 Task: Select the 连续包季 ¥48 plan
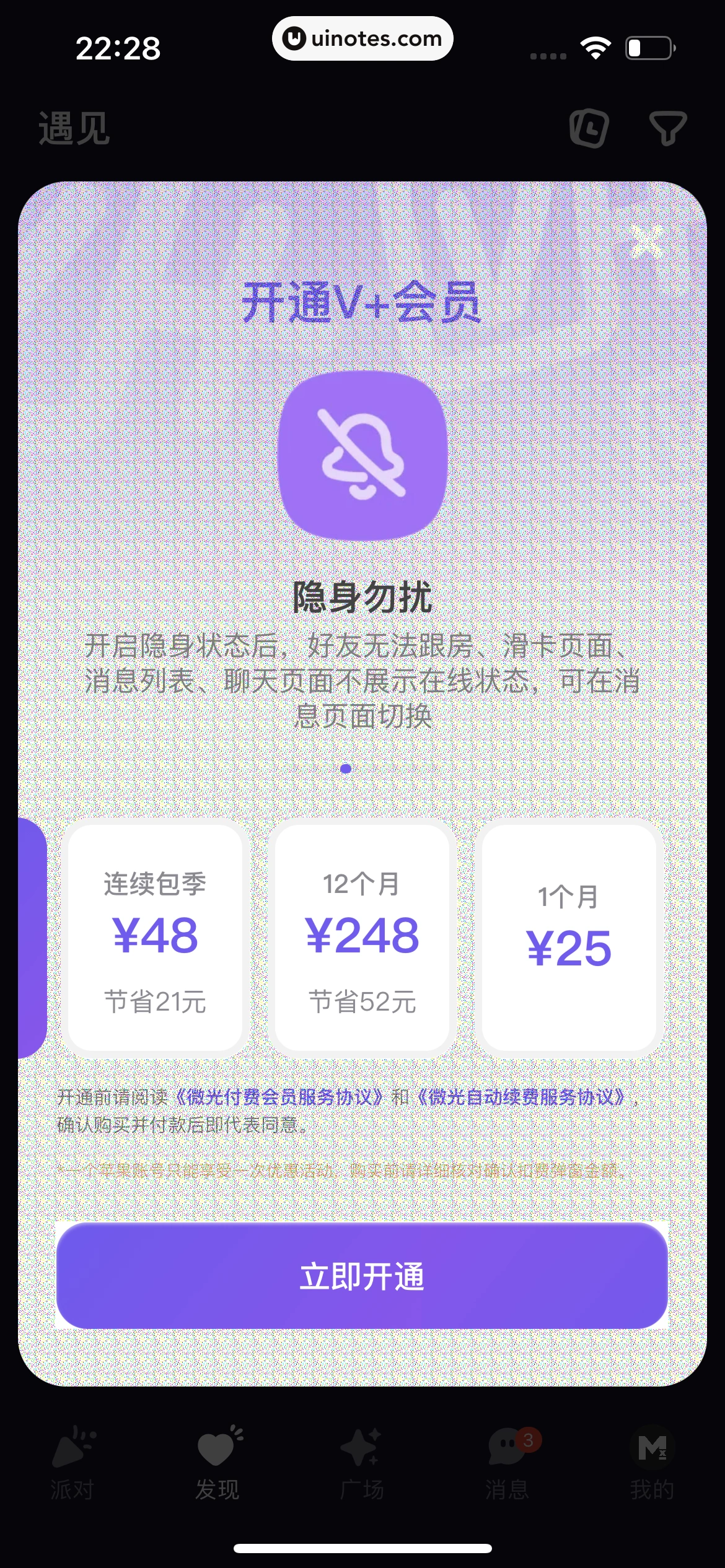[x=155, y=938]
